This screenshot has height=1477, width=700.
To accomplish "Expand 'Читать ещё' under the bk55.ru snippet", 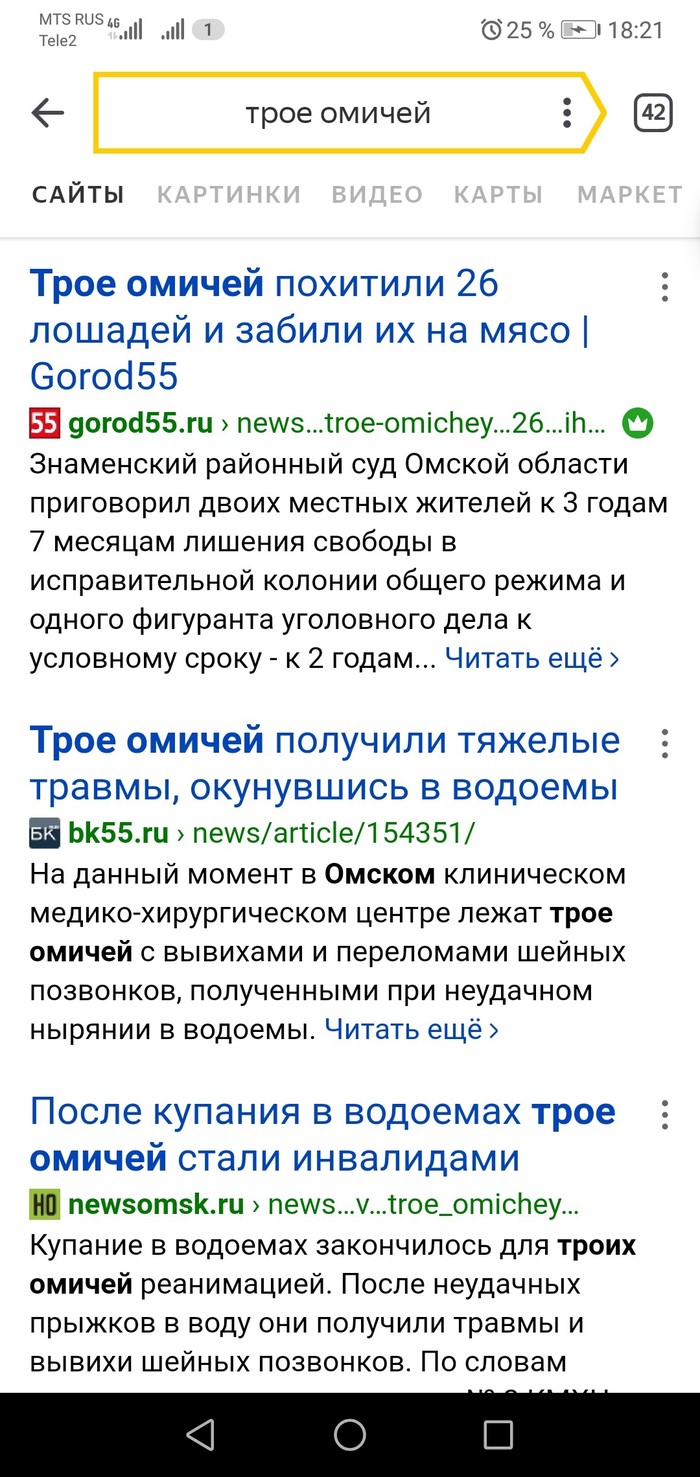I will tap(411, 1029).
